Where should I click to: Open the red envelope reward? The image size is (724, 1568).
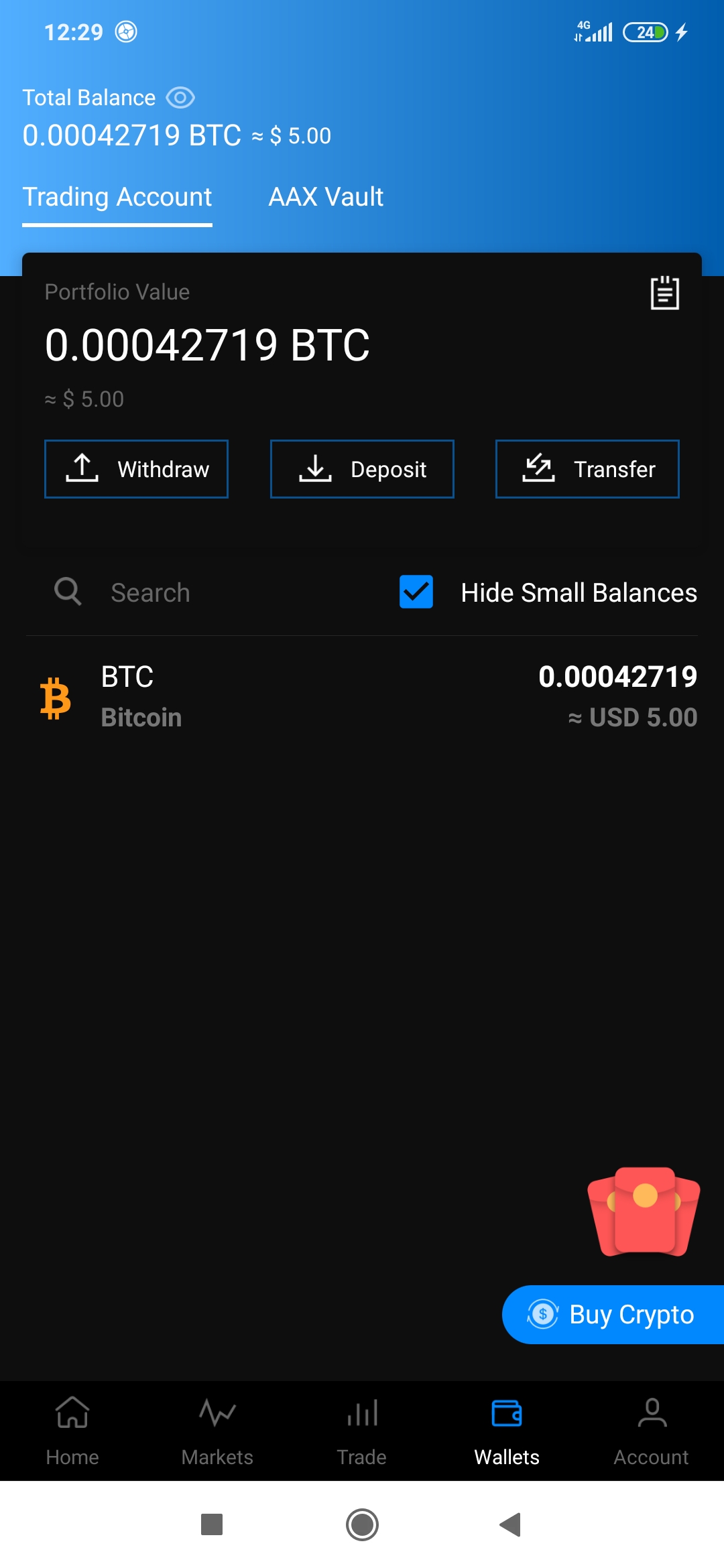(x=644, y=1212)
